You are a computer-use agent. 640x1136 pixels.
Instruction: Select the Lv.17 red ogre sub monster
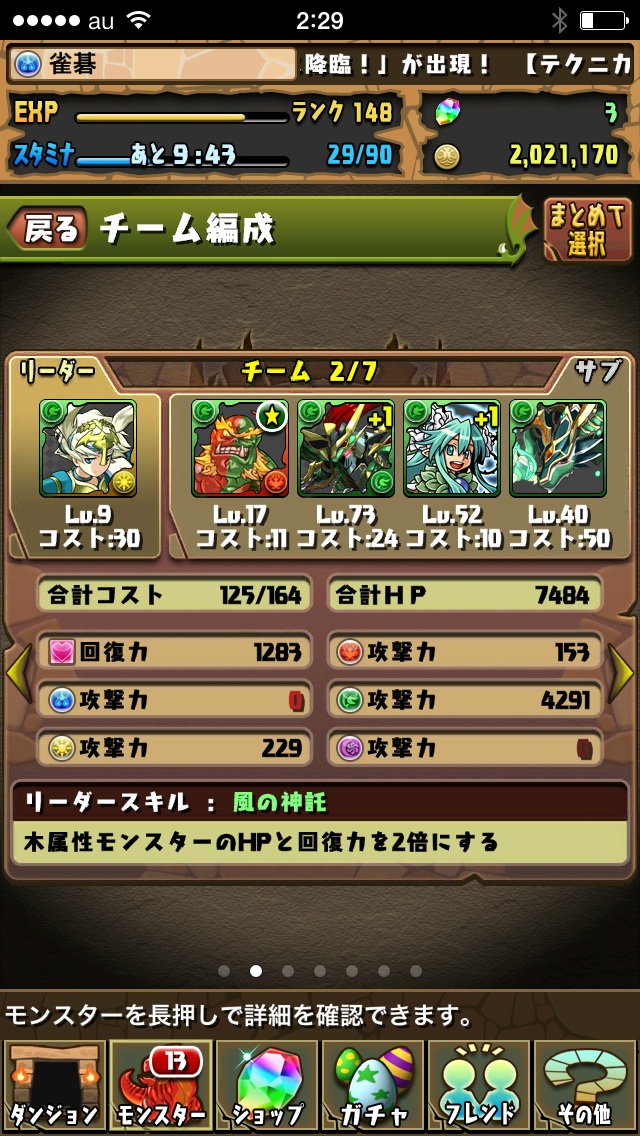pyautogui.click(x=240, y=447)
